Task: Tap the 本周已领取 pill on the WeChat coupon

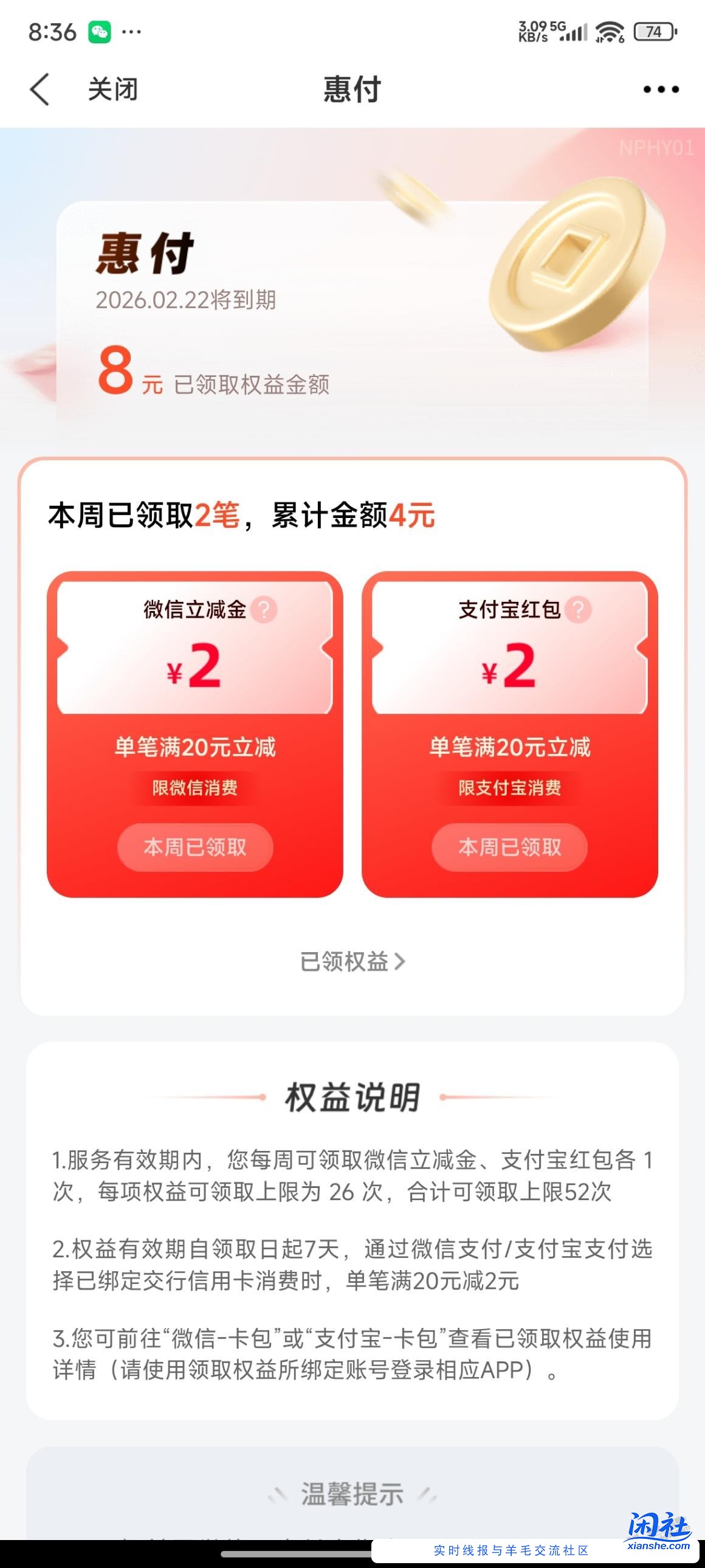Action: [195, 848]
